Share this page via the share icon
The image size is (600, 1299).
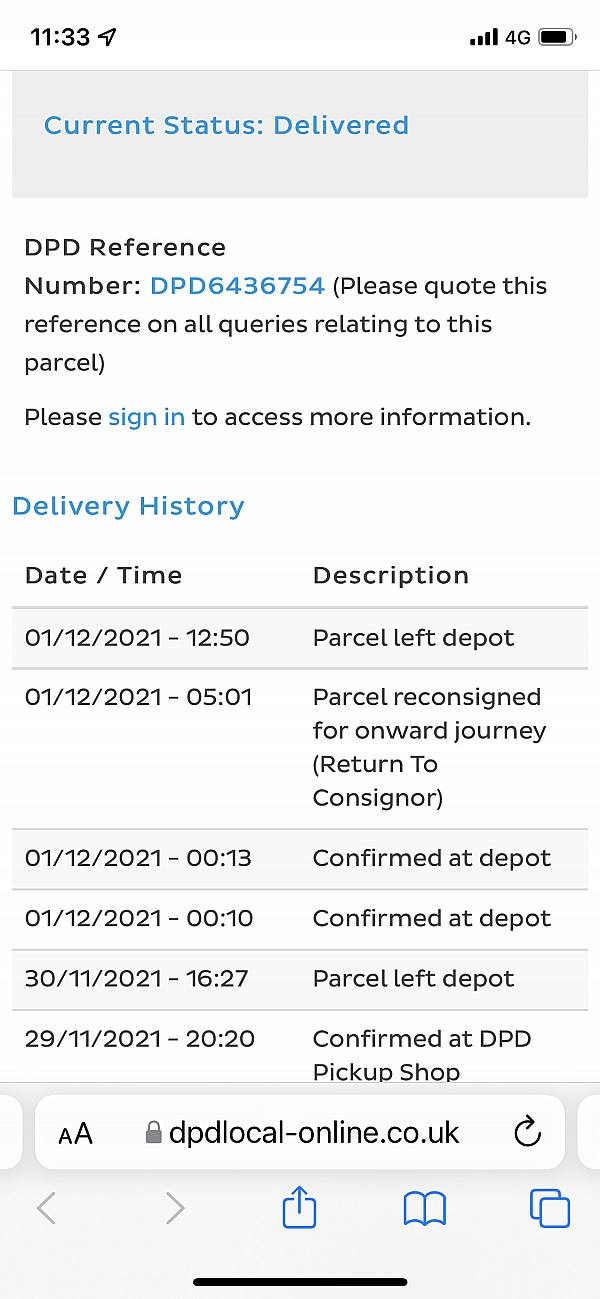[299, 1209]
